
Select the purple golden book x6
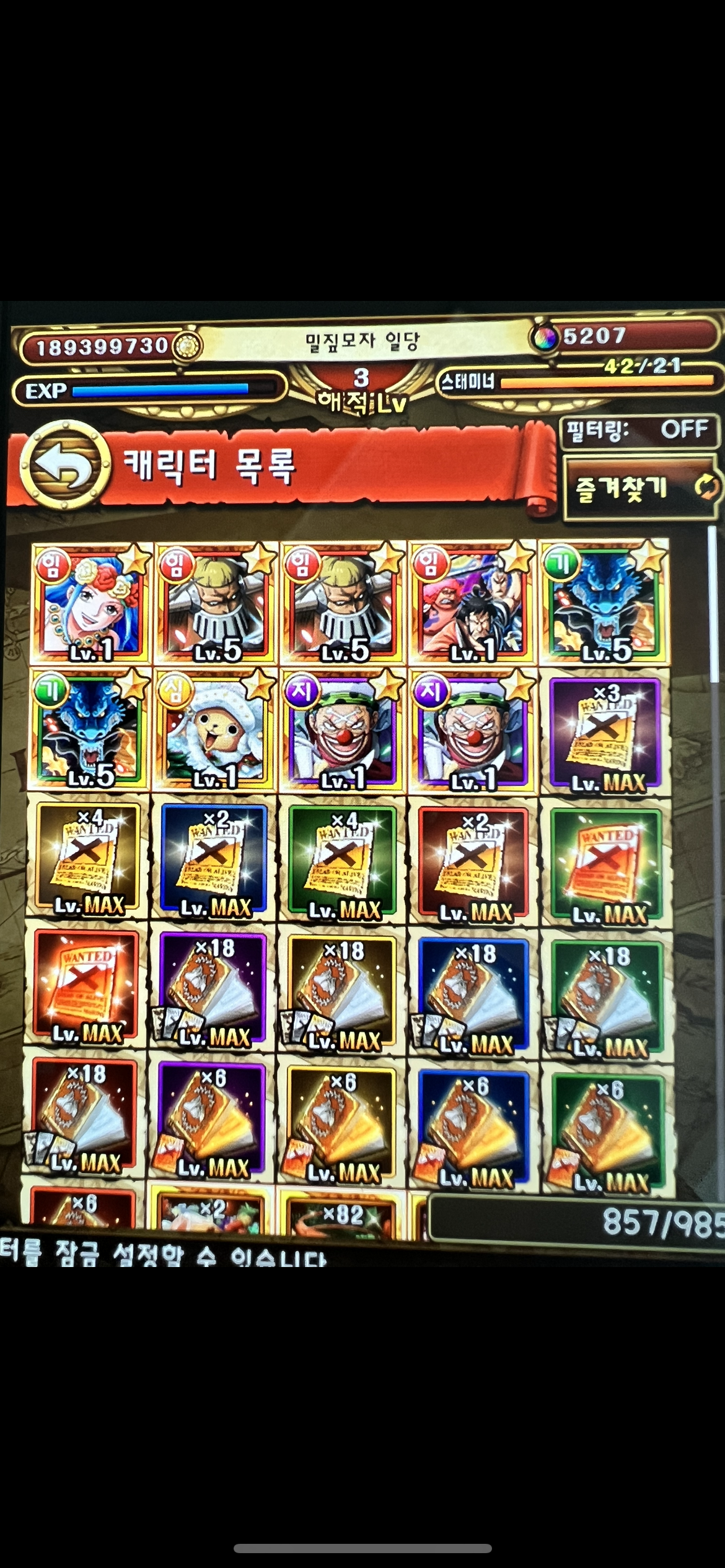click(x=213, y=1121)
